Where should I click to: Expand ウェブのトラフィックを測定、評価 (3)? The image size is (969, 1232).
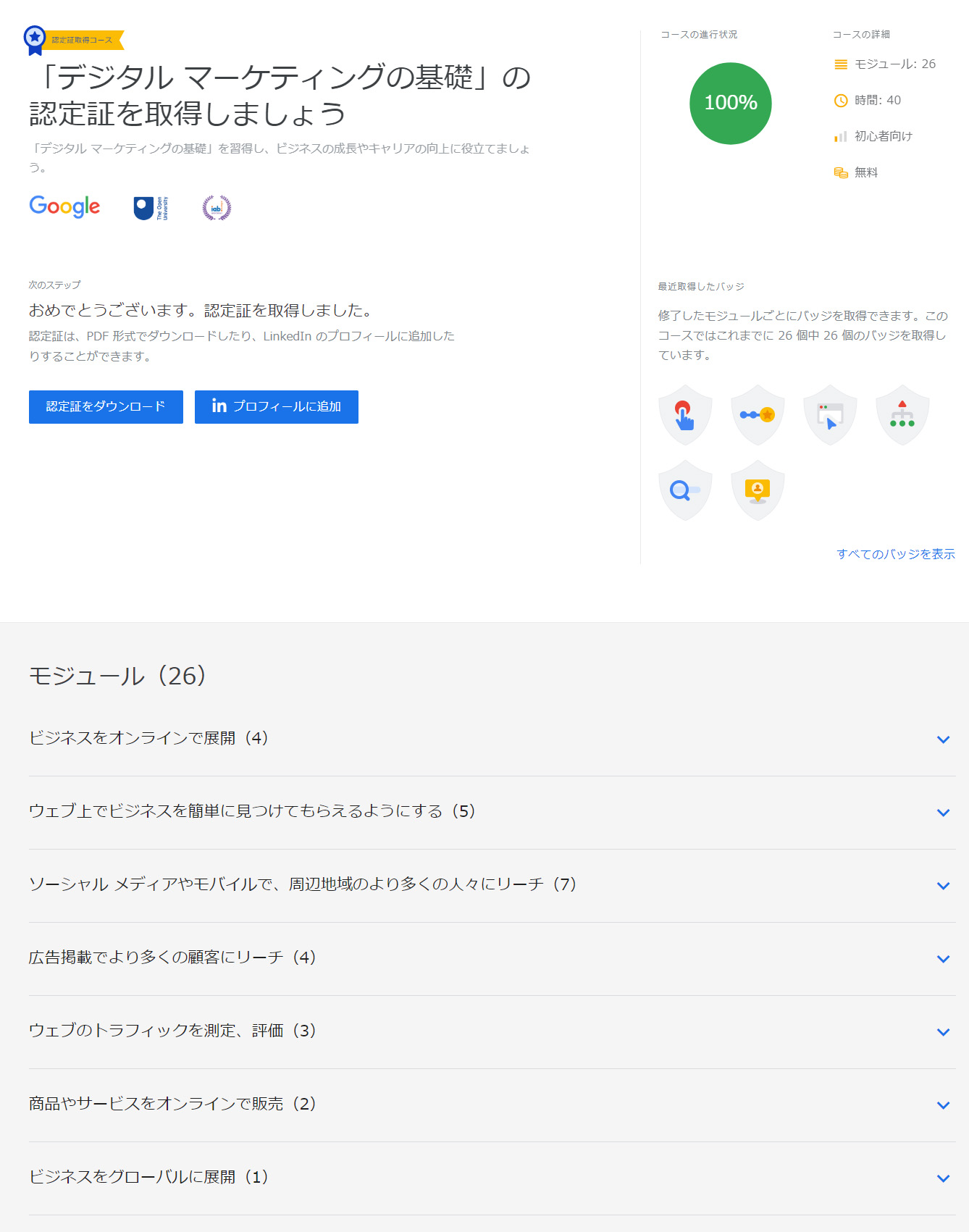point(942,1032)
